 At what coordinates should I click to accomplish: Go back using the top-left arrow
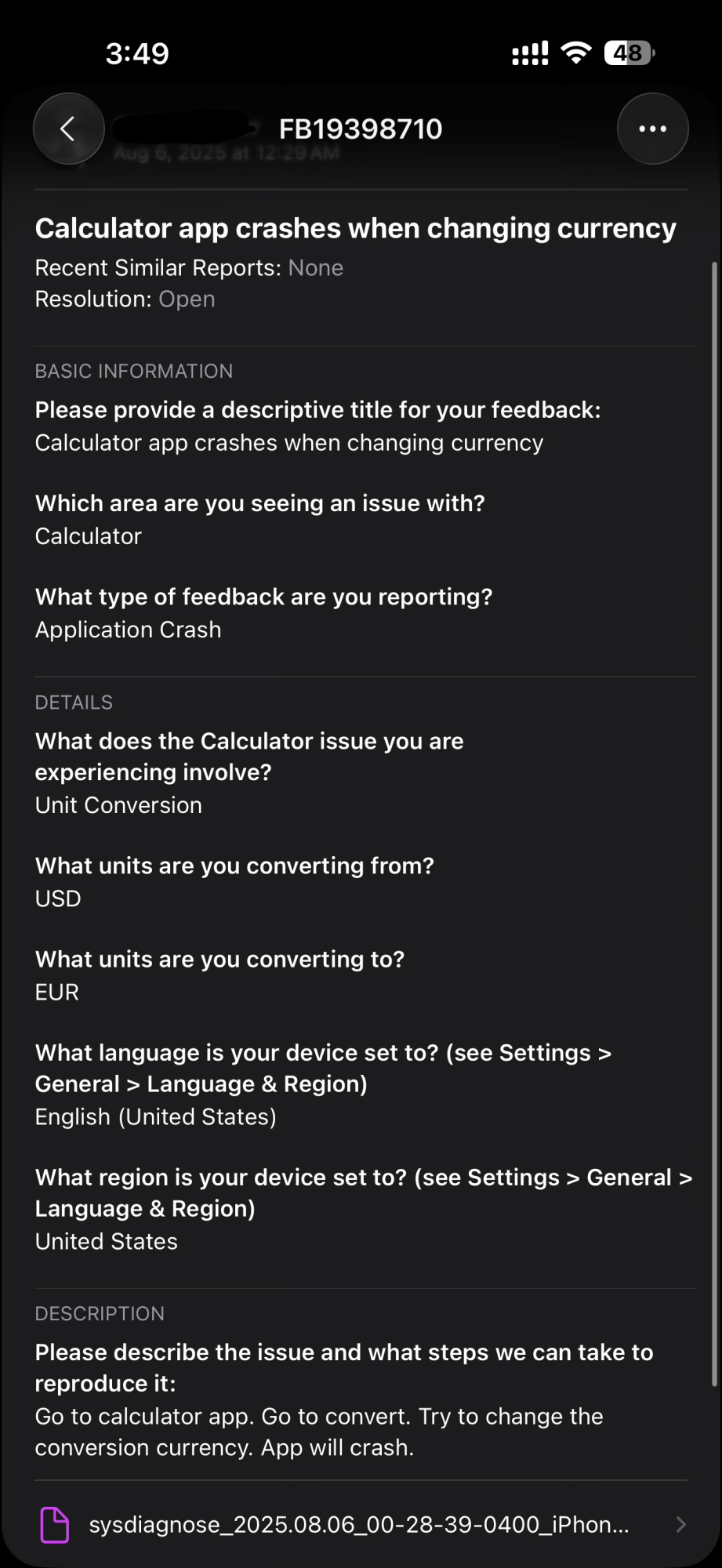pyautogui.click(x=68, y=129)
